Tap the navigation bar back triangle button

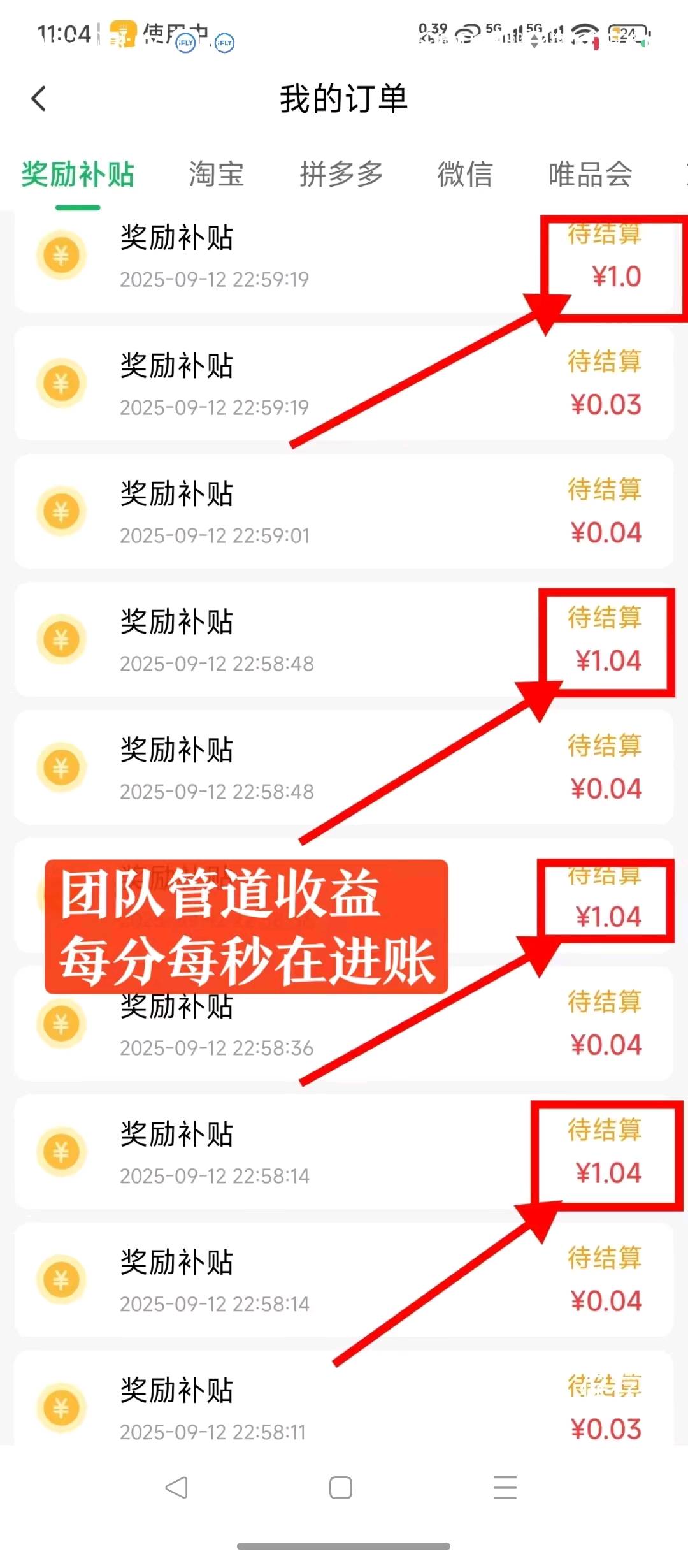pos(177,1486)
